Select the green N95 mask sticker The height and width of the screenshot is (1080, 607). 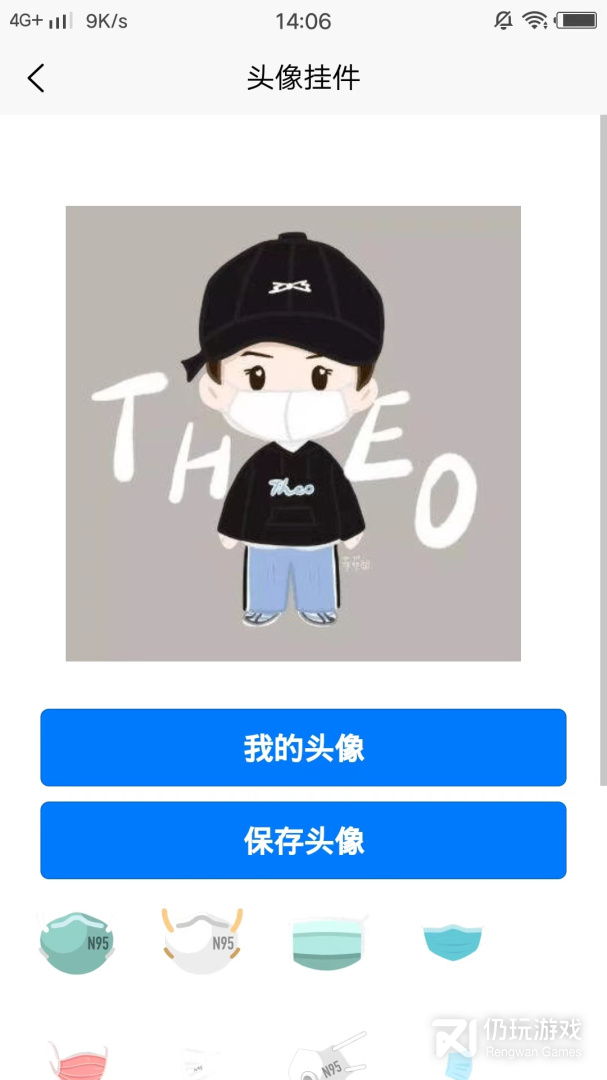[x=77, y=942]
